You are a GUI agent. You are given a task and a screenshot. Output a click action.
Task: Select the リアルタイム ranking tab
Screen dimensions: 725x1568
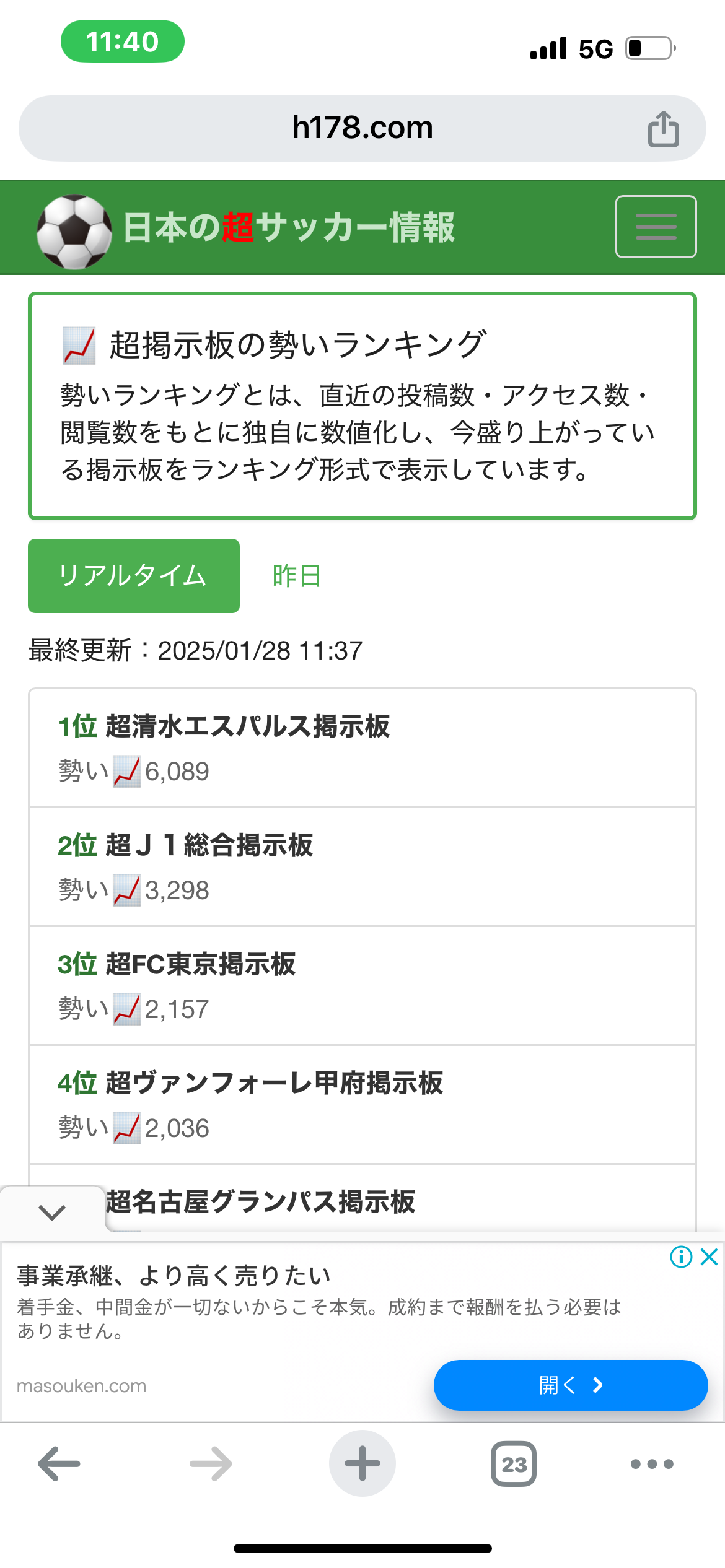[134, 576]
